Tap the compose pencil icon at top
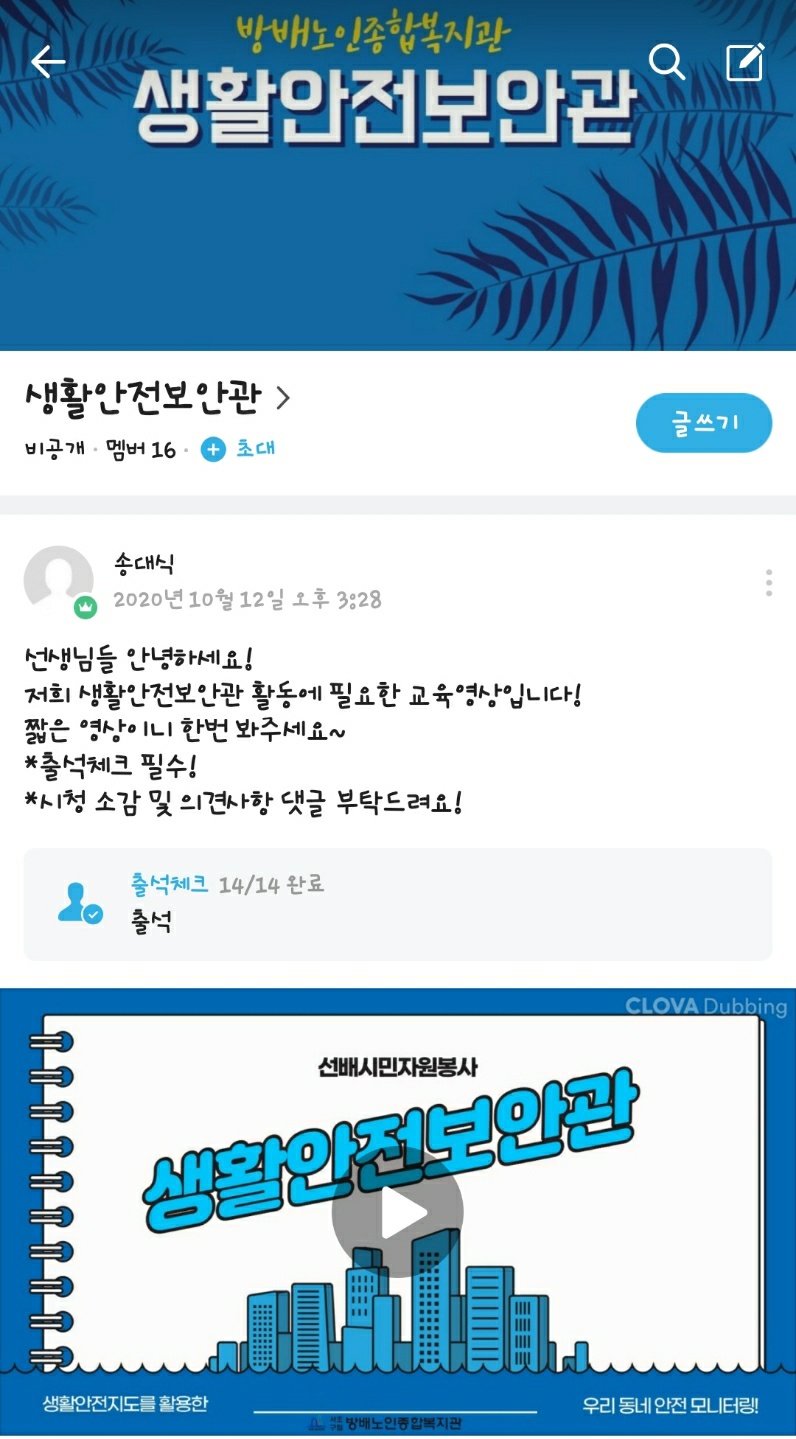Image resolution: width=796 pixels, height=1439 pixels. pyautogui.click(x=745, y=62)
